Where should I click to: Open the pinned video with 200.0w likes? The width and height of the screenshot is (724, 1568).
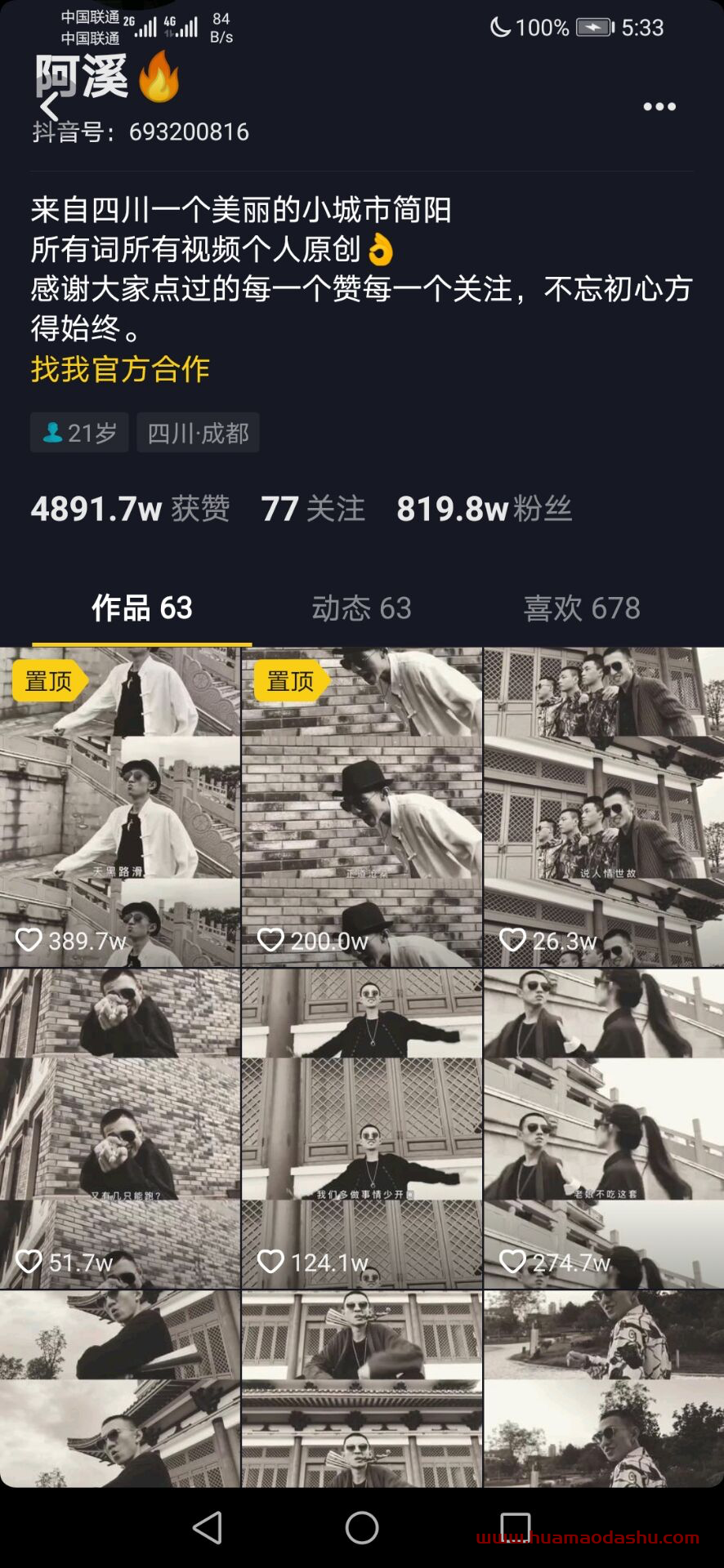pos(361,807)
